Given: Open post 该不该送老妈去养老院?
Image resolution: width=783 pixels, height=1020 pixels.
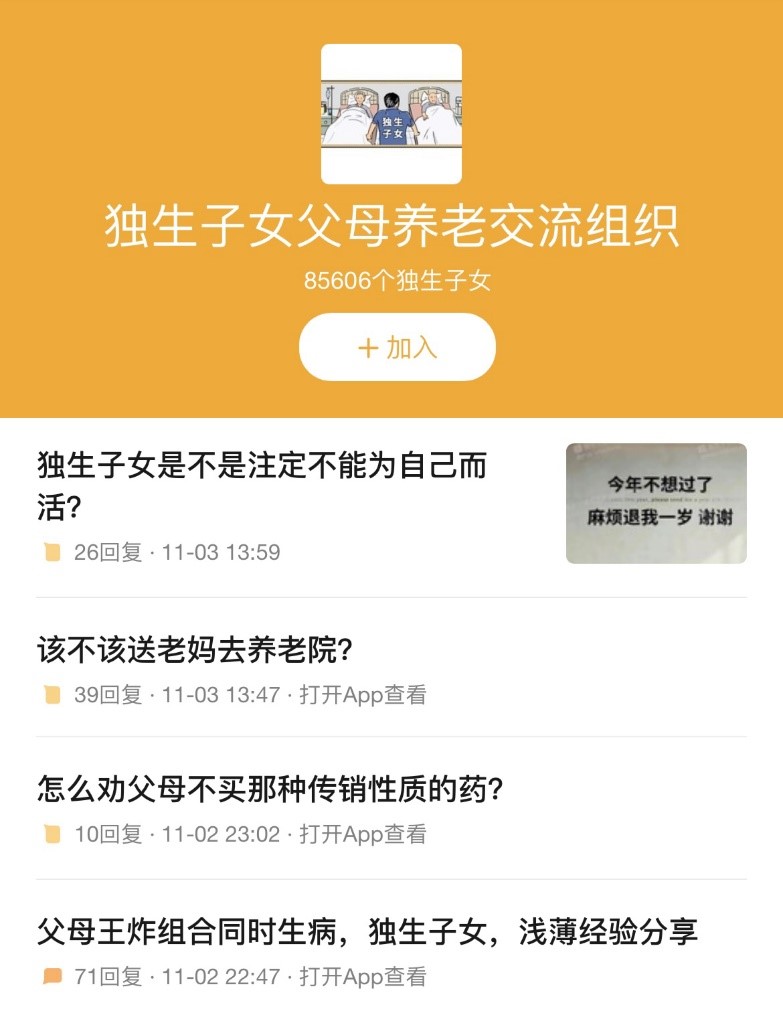Looking at the screenshot, I should coord(195,651).
